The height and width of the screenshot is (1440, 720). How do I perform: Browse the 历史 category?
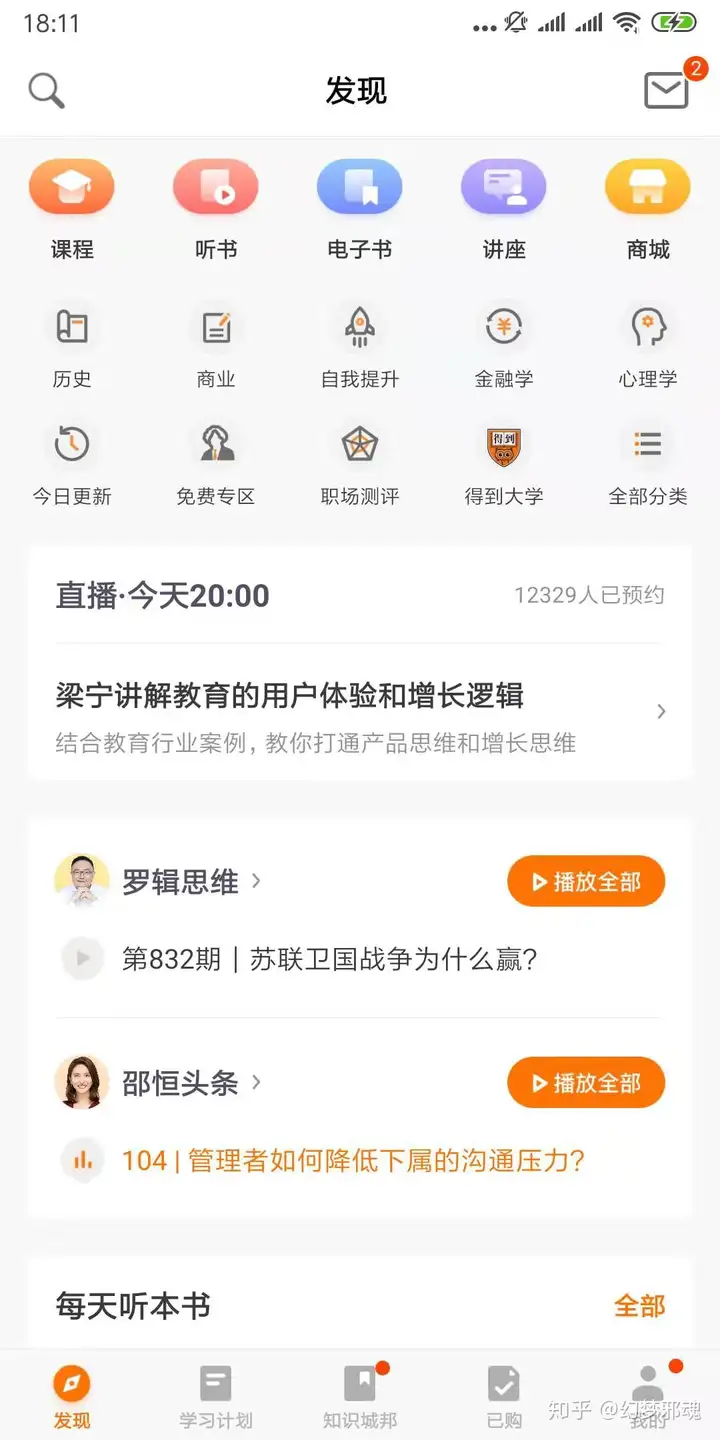click(x=72, y=346)
